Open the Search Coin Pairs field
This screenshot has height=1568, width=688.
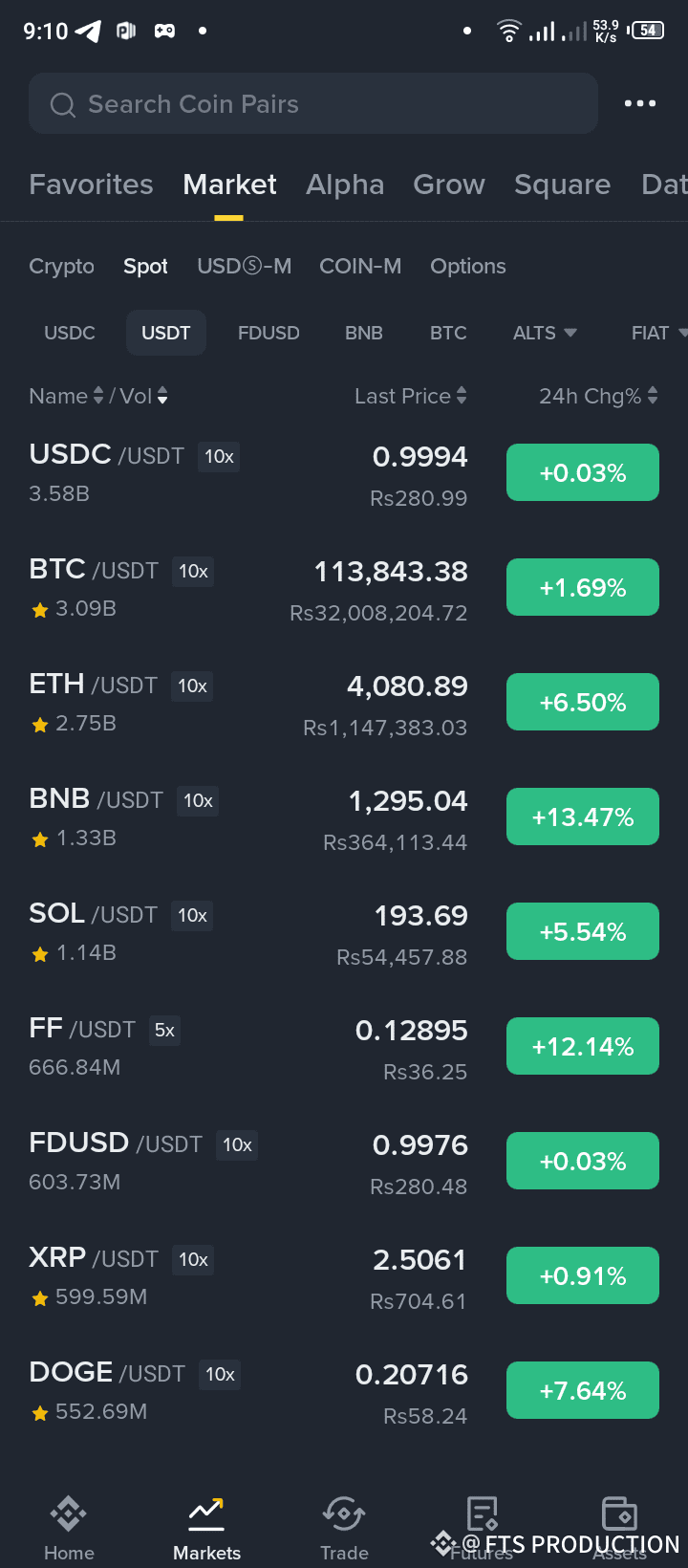point(313,104)
